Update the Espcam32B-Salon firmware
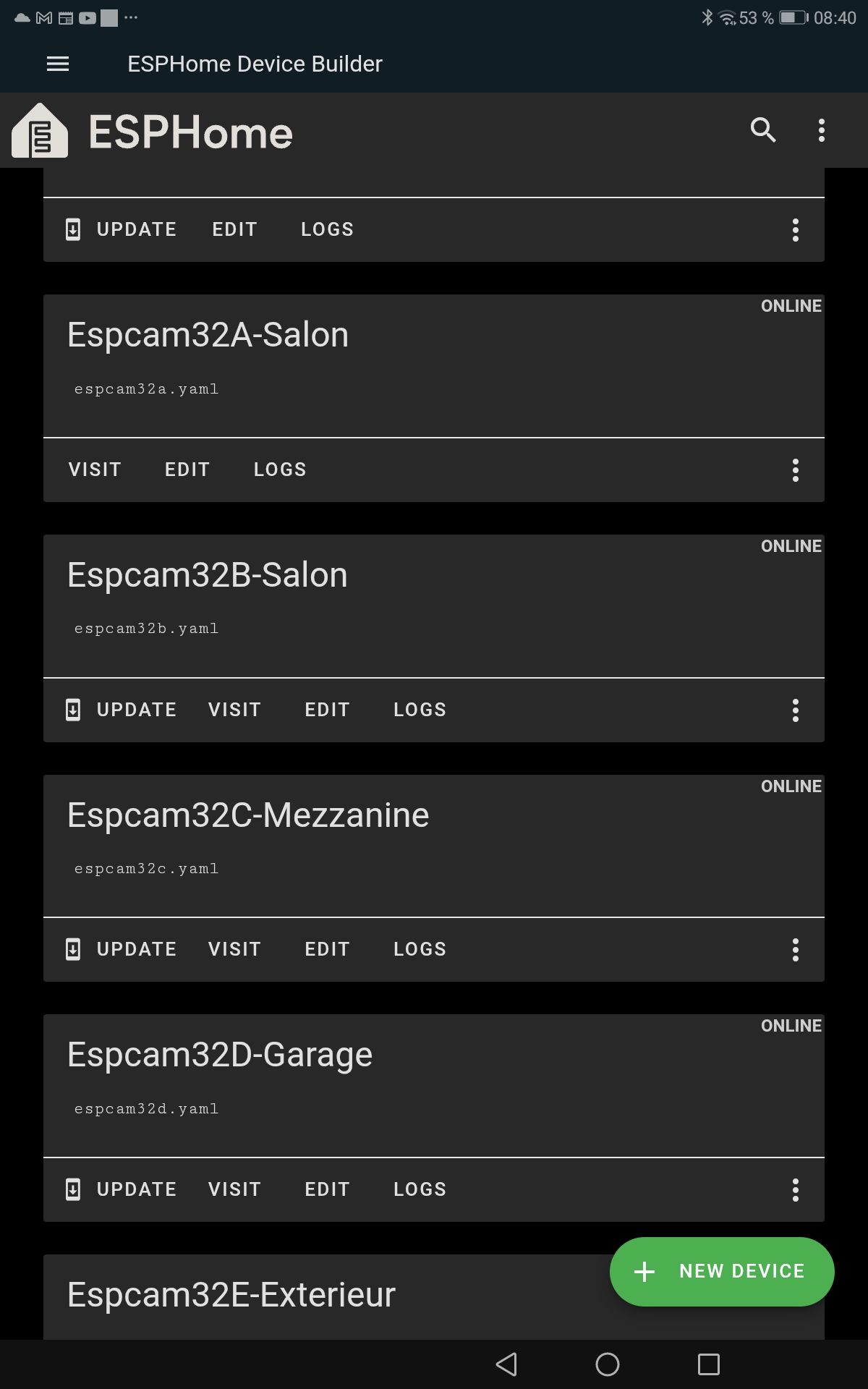 tap(122, 710)
